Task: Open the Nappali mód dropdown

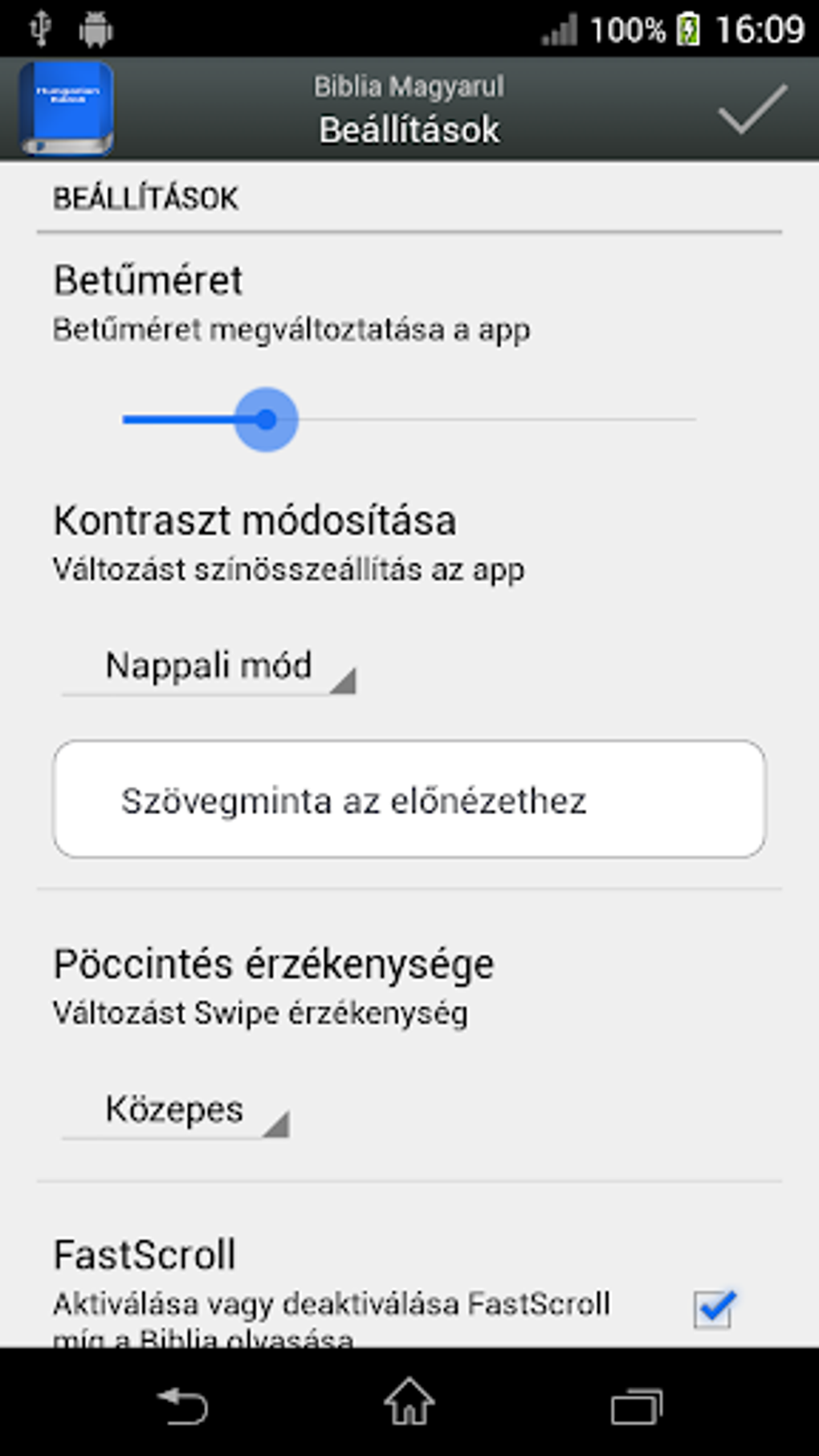Action: click(209, 667)
